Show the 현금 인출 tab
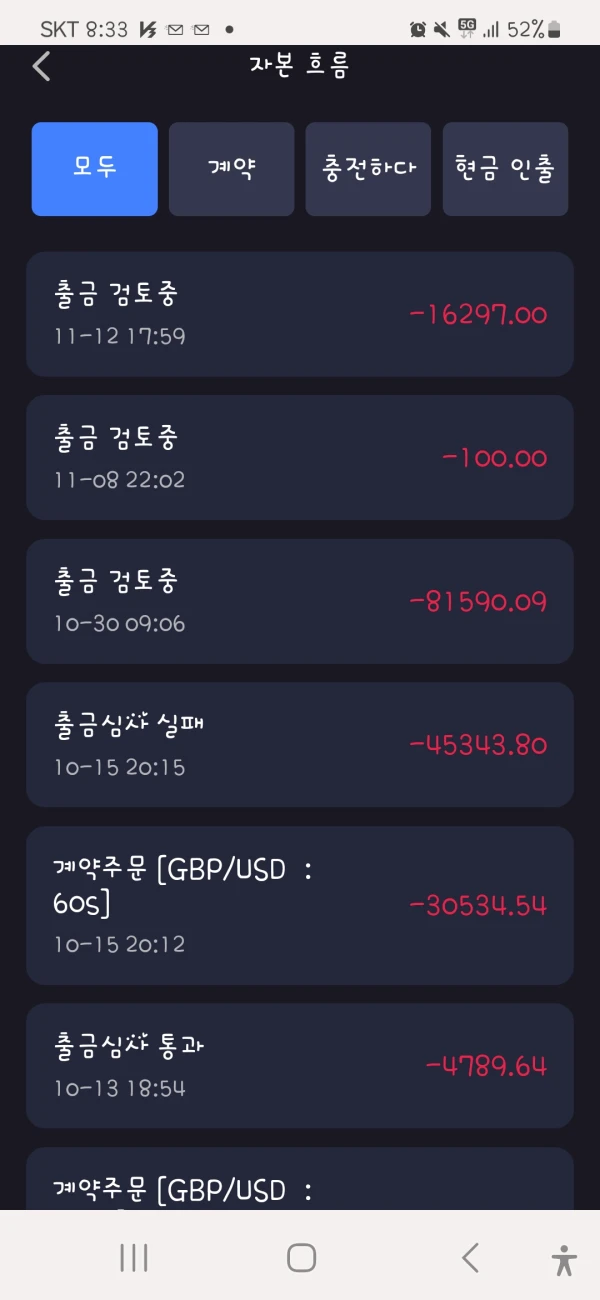This screenshot has width=600, height=1300. tap(505, 169)
